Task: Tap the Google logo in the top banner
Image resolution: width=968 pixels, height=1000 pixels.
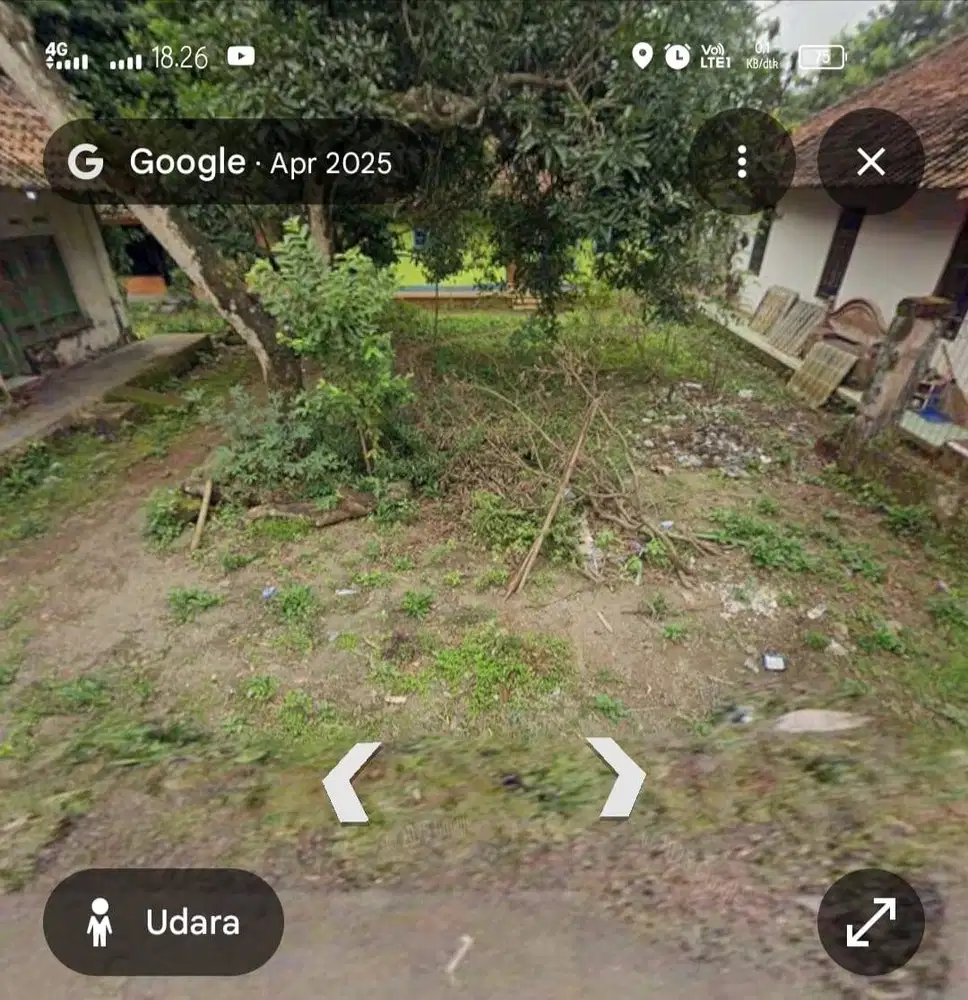Action: click(x=86, y=161)
